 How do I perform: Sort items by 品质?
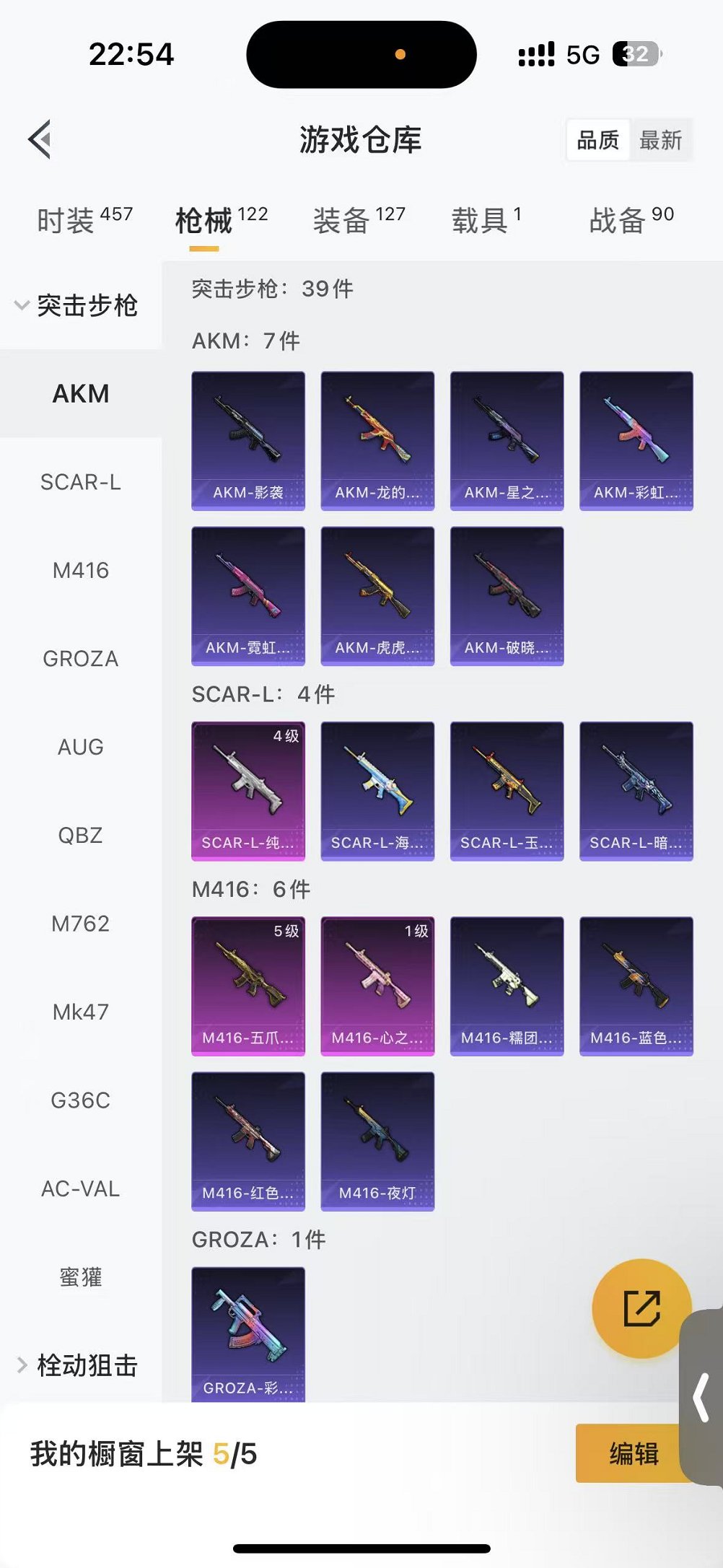pyautogui.click(x=597, y=140)
